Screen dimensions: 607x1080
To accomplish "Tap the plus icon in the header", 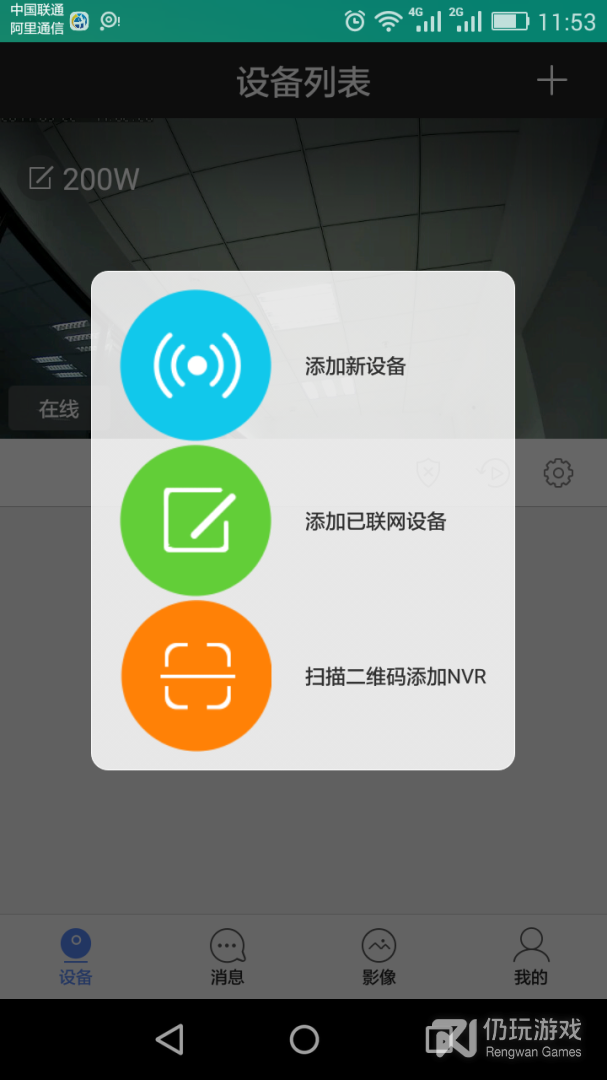I will pos(552,81).
